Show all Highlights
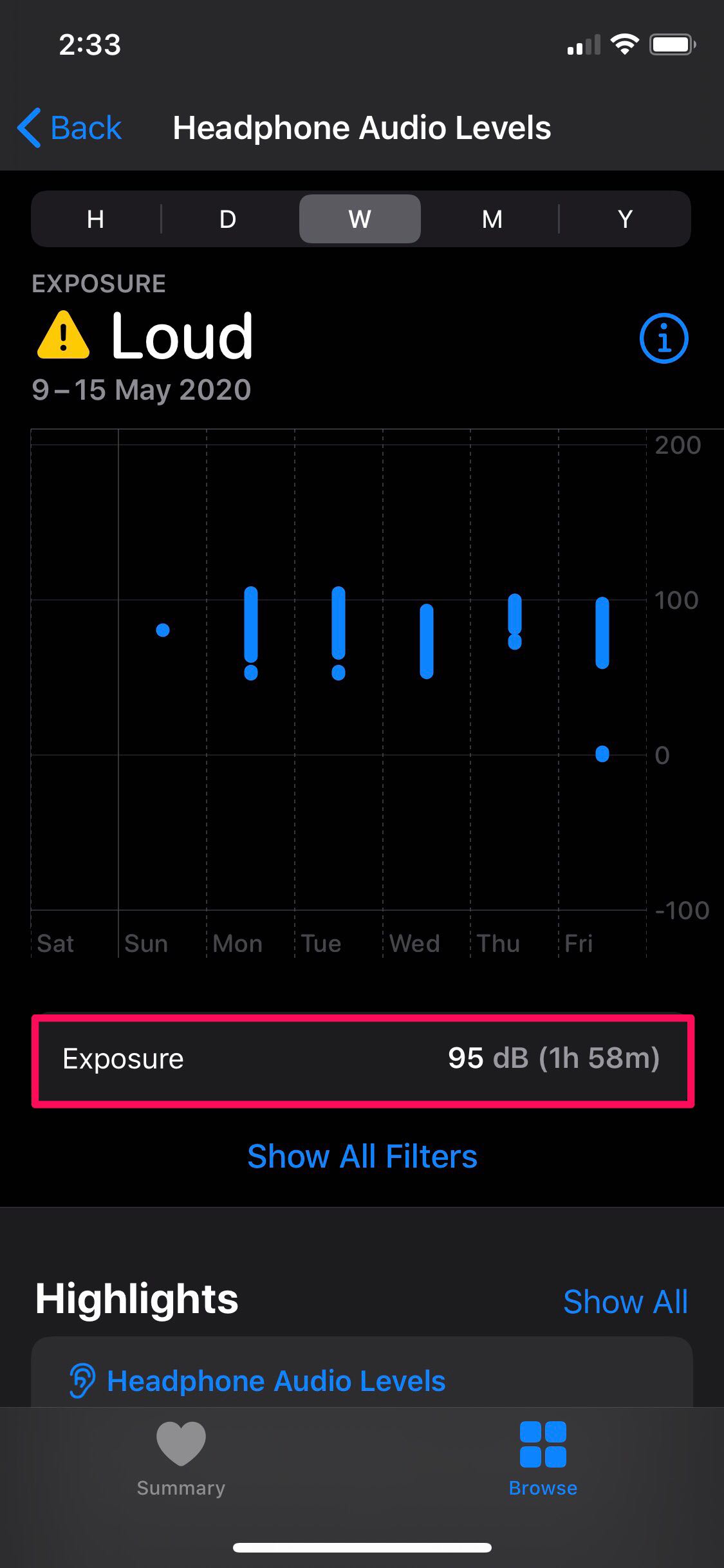 [625, 1302]
